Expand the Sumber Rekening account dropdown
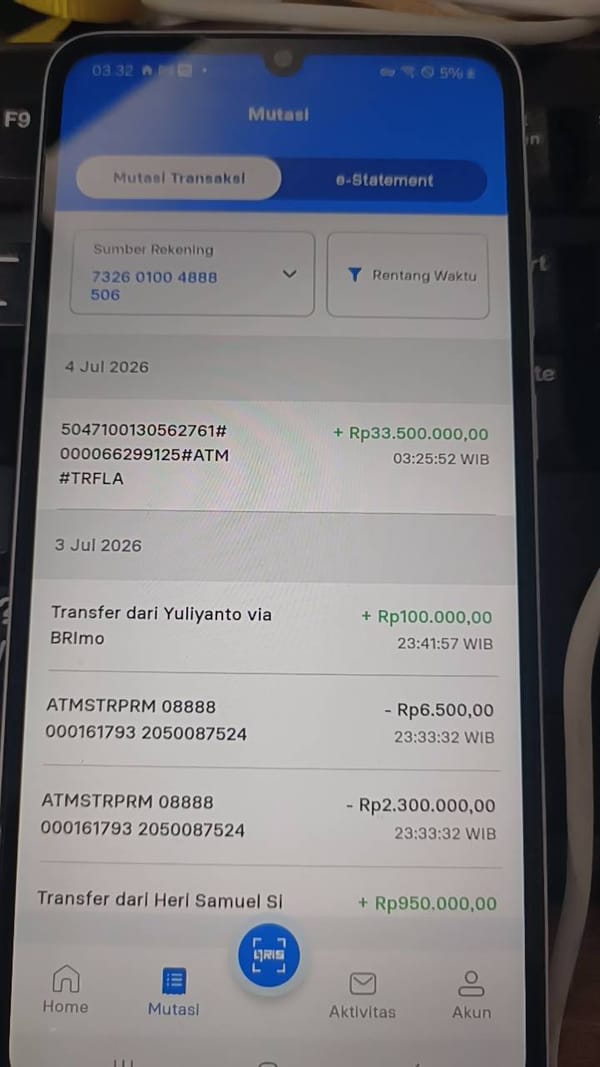Image resolution: width=600 pixels, height=1067 pixels. 193,274
